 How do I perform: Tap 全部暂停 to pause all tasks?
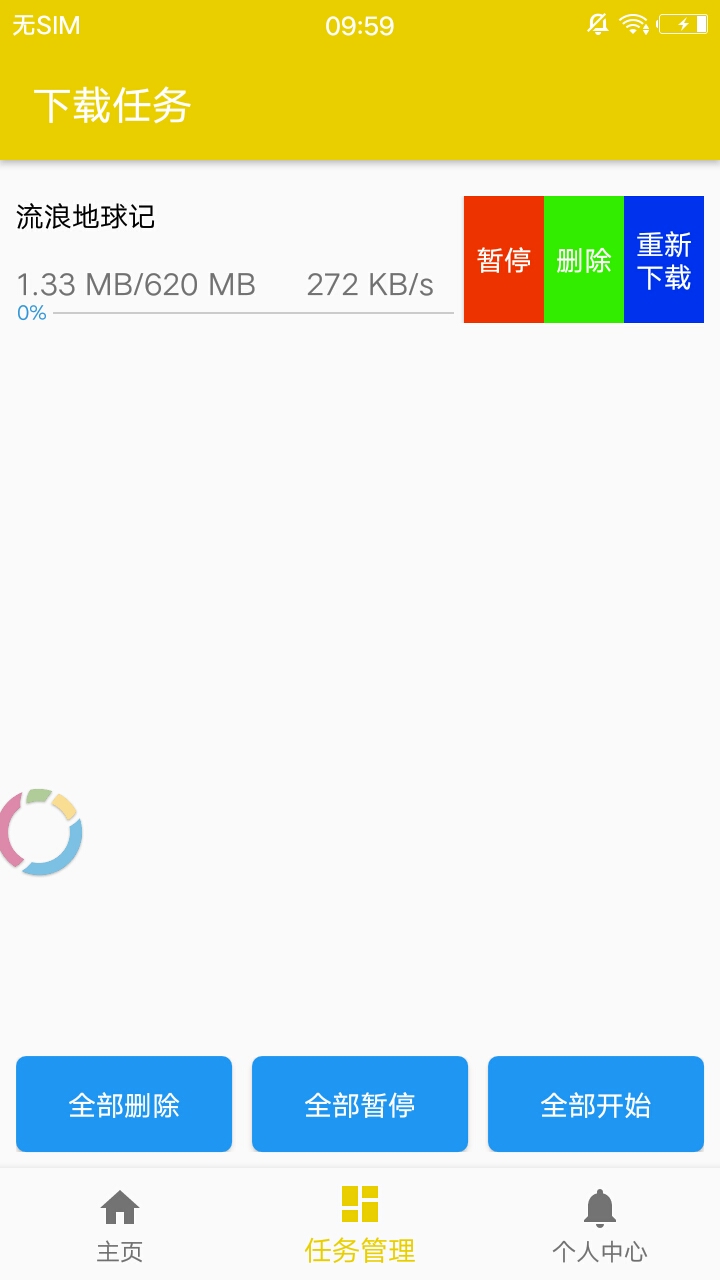click(360, 1104)
